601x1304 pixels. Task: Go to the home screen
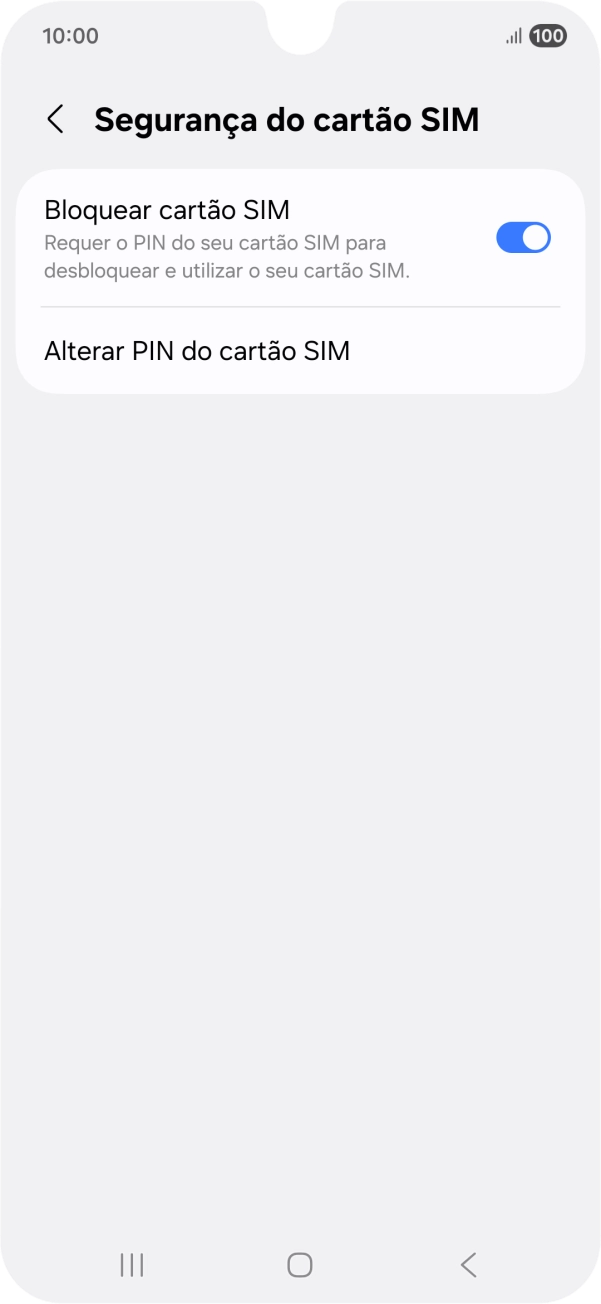(300, 1265)
